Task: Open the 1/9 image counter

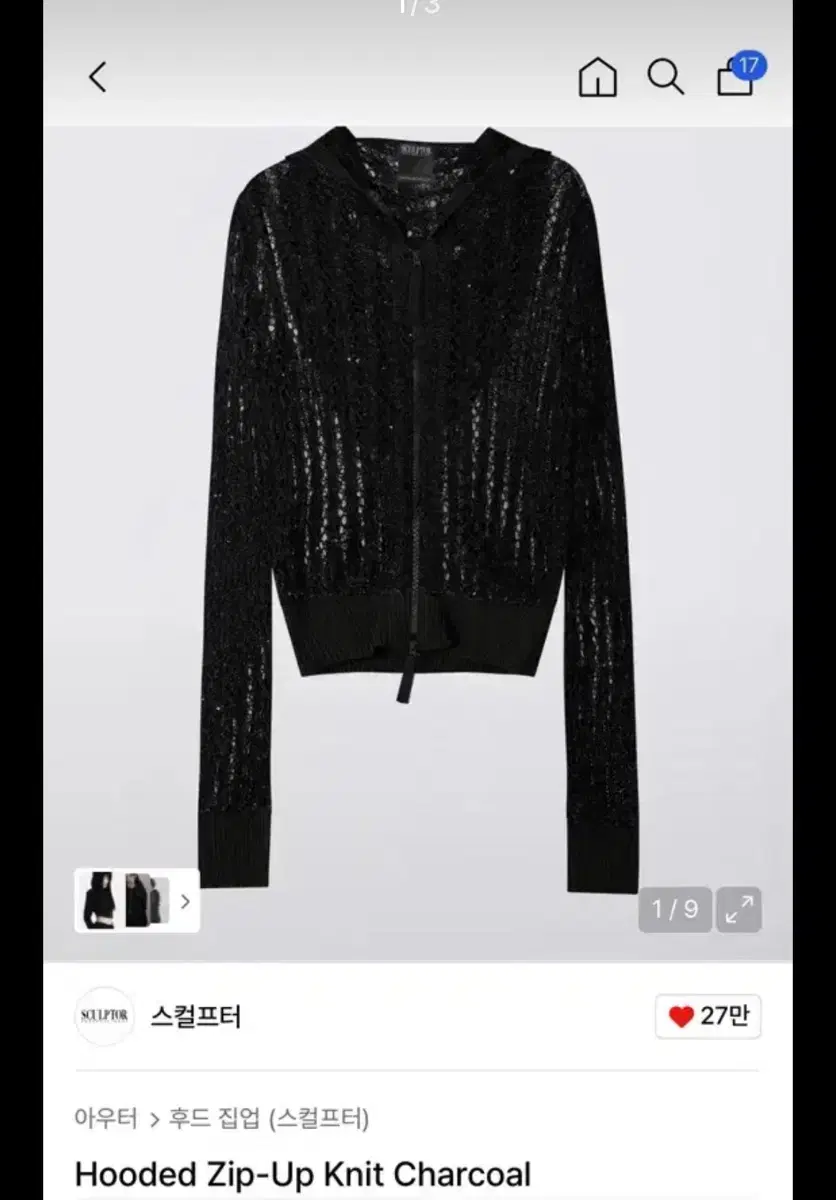Action: [x=675, y=910]
